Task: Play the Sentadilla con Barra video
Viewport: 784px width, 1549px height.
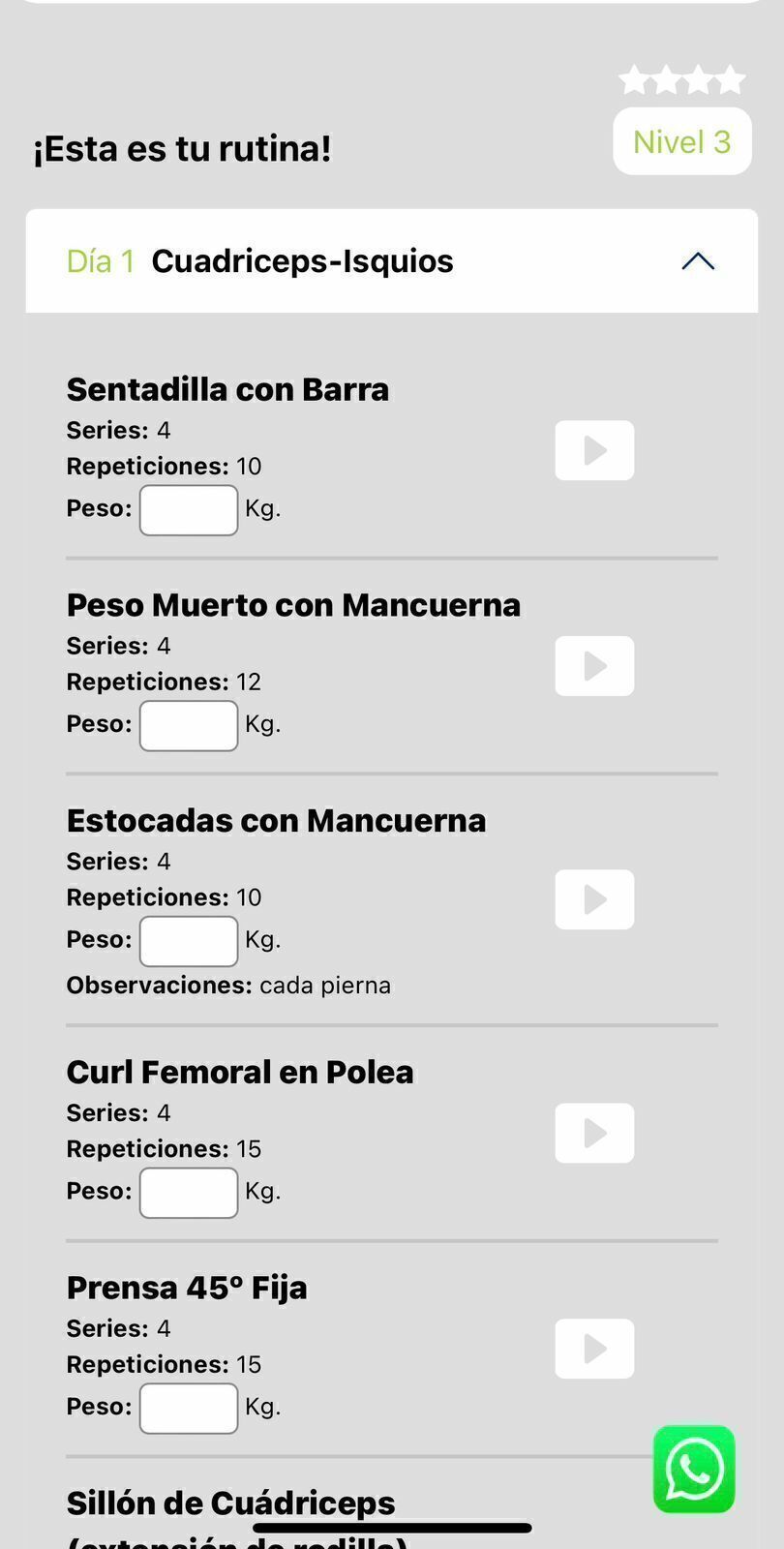Action: 594,450
